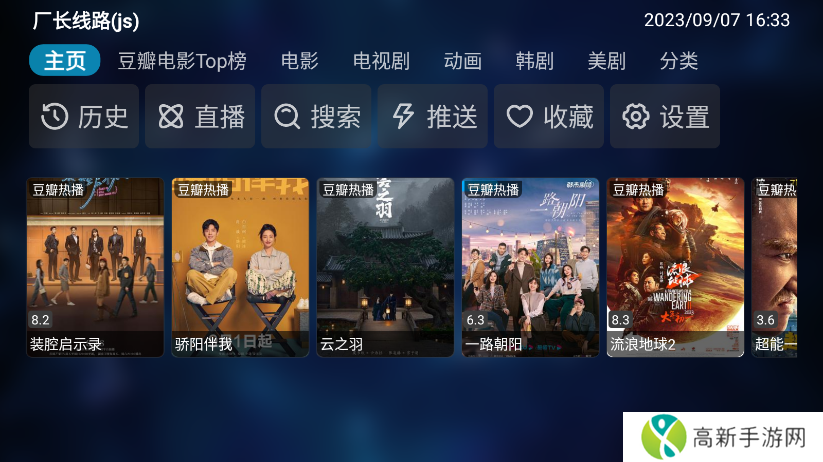Open the 一路朝阳 poster card
The width and height of the screenshot is (823, 462).
click(530, 267)
